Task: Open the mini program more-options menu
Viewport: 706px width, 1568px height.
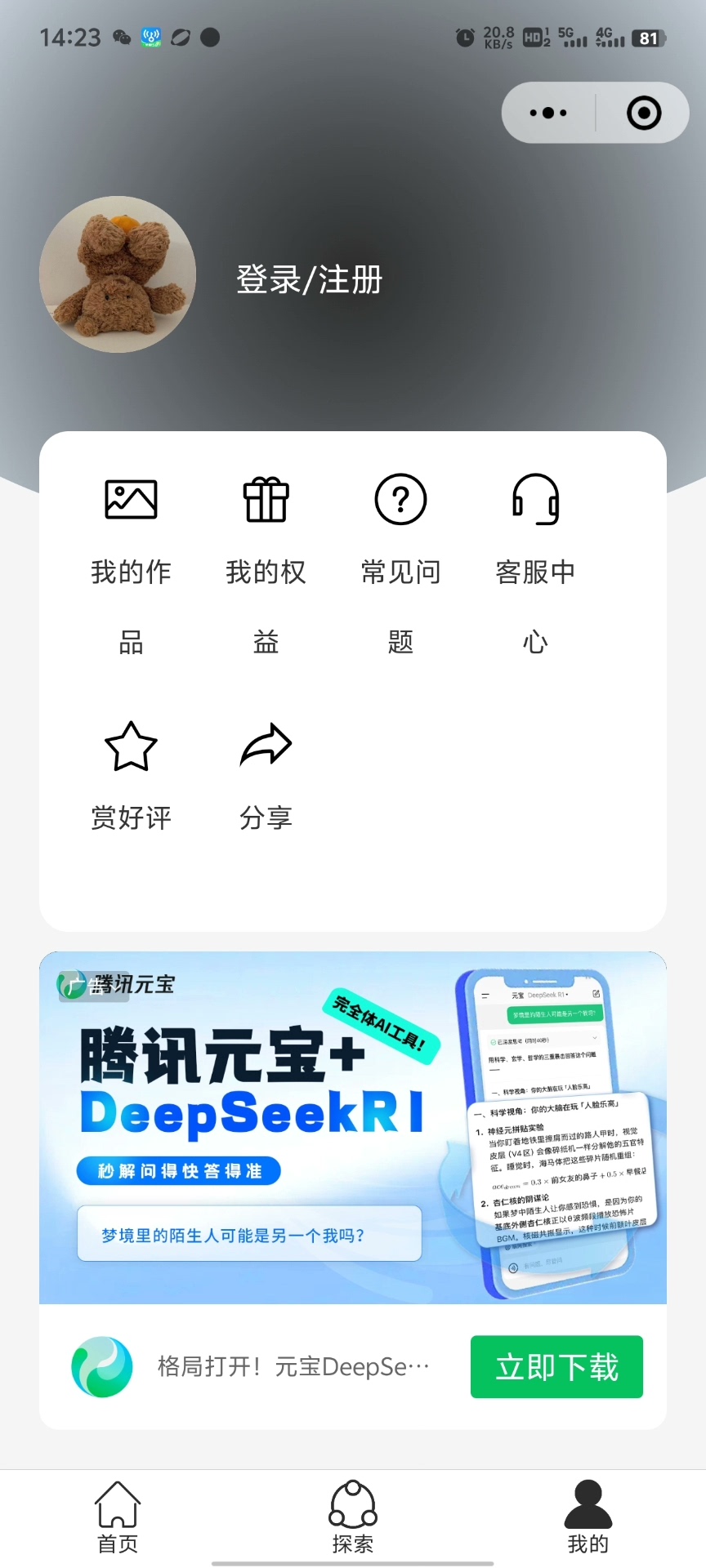Action: click(548, 113)
